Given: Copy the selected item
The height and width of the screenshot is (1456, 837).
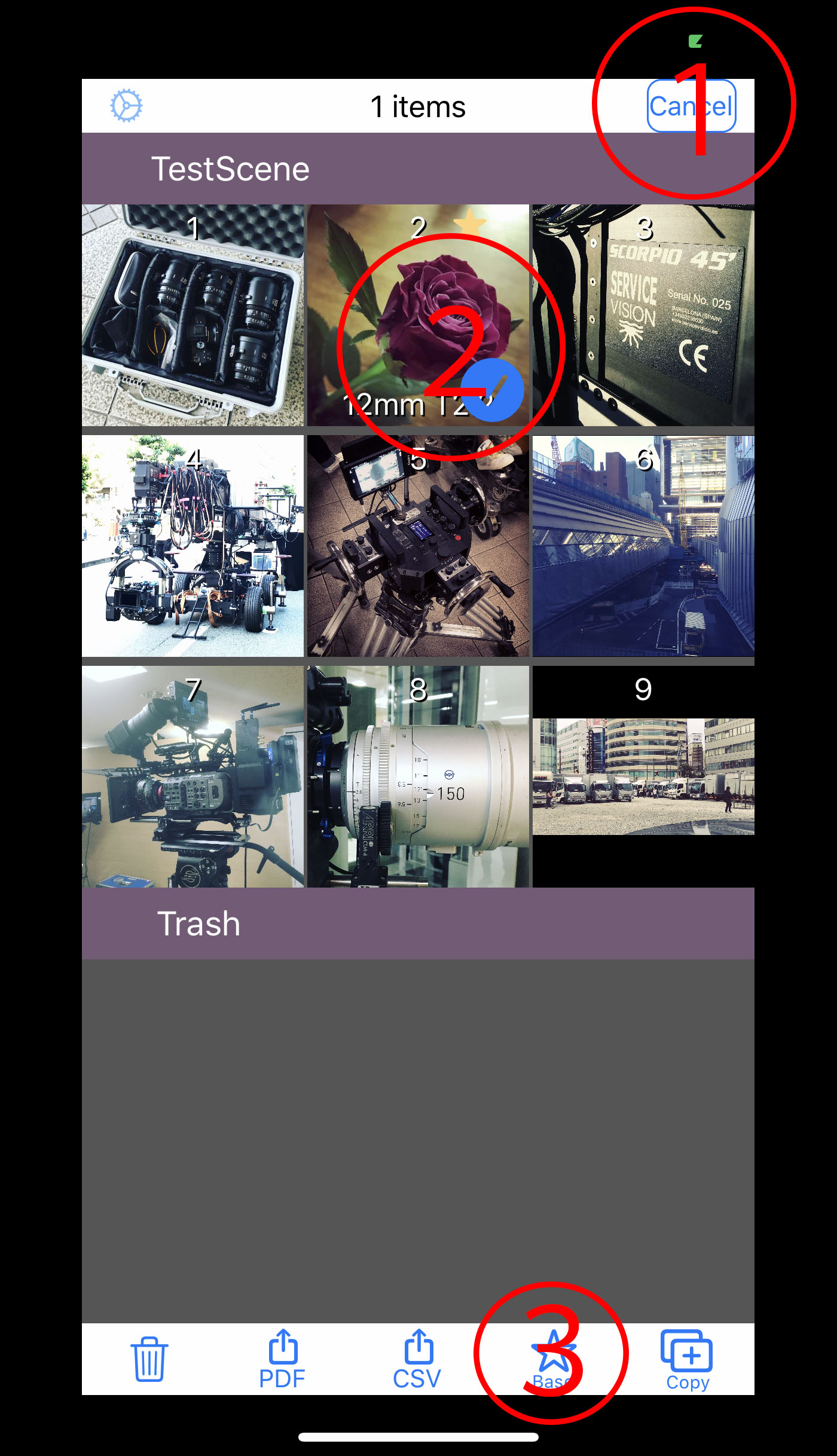Looking at the screenshot, I should tap(687, 1359).
